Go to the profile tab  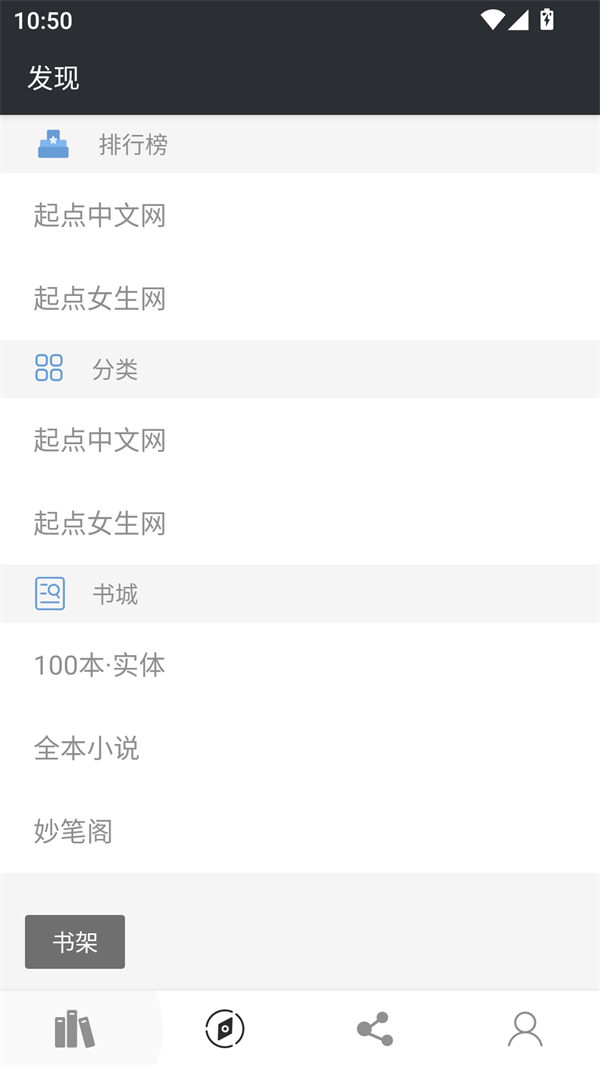(x=525, y=1029)
